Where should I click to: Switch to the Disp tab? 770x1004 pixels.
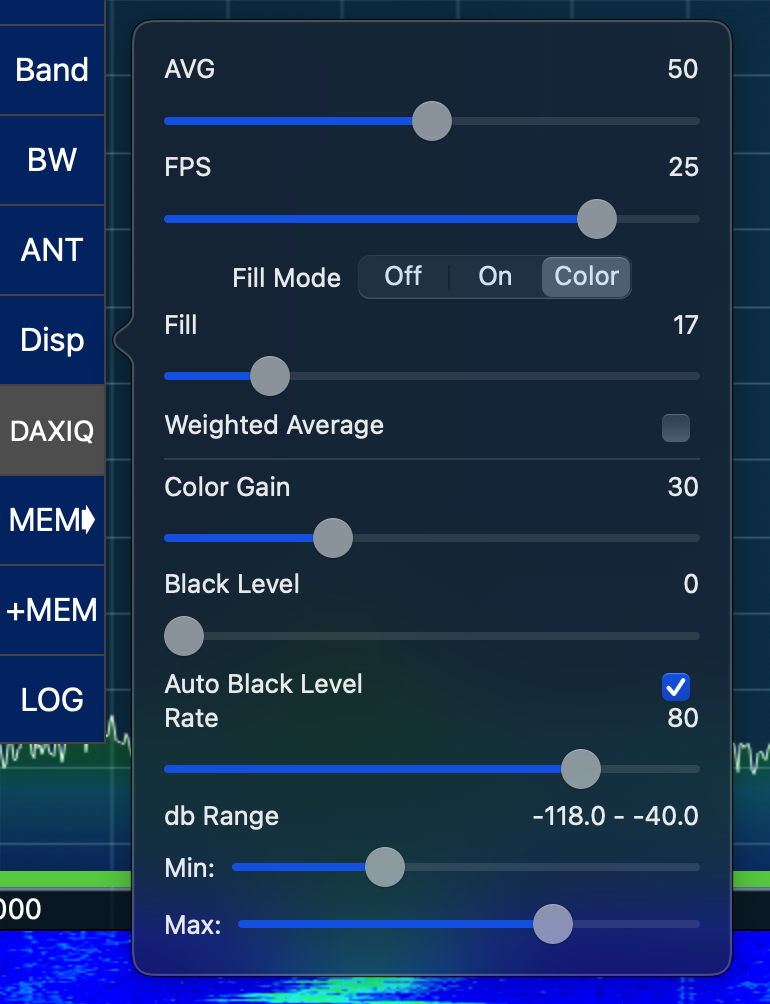[x=51, y=340]
